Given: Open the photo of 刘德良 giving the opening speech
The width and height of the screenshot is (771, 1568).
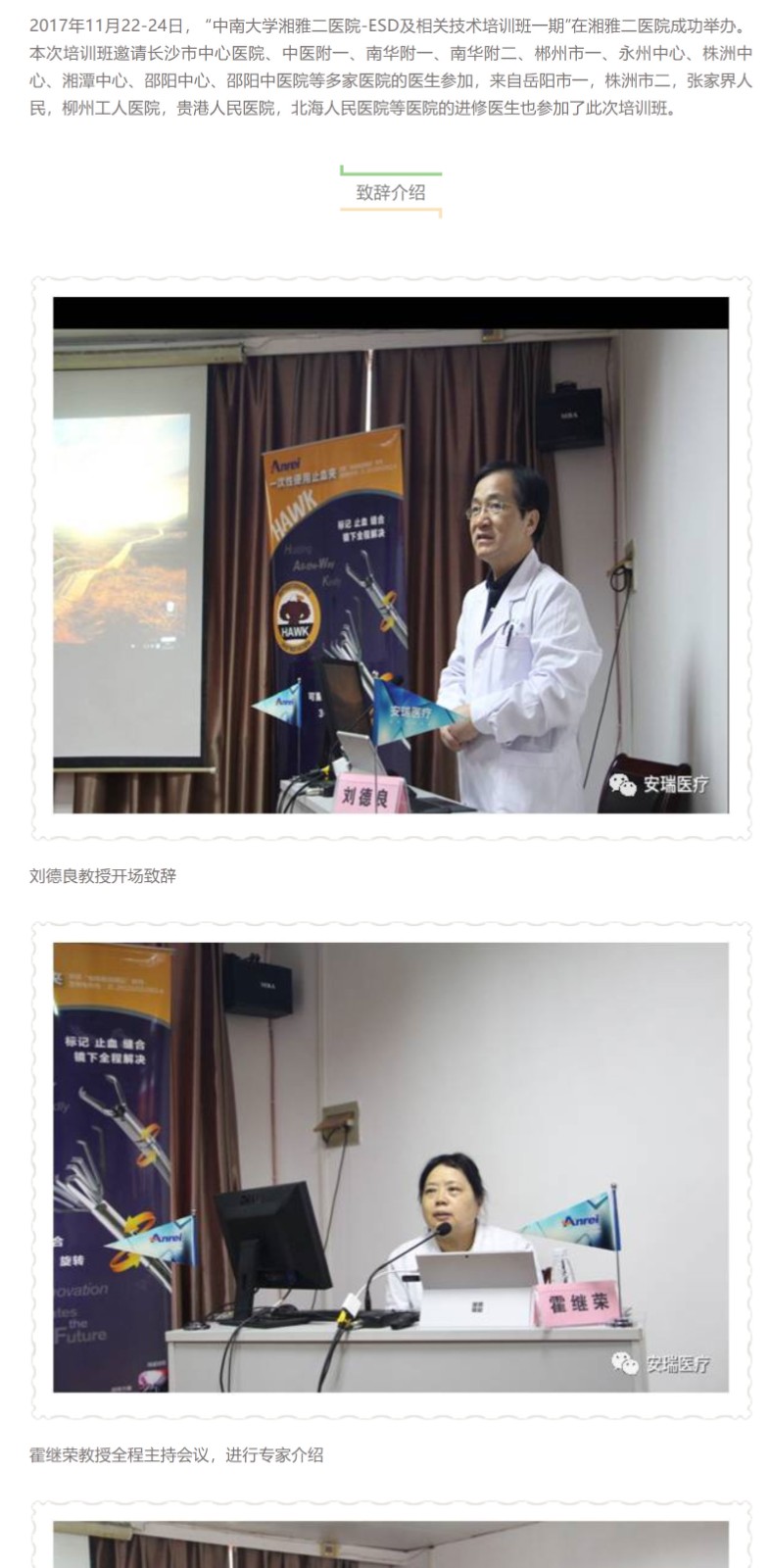Looking at the screenshot, I should 390,555.
